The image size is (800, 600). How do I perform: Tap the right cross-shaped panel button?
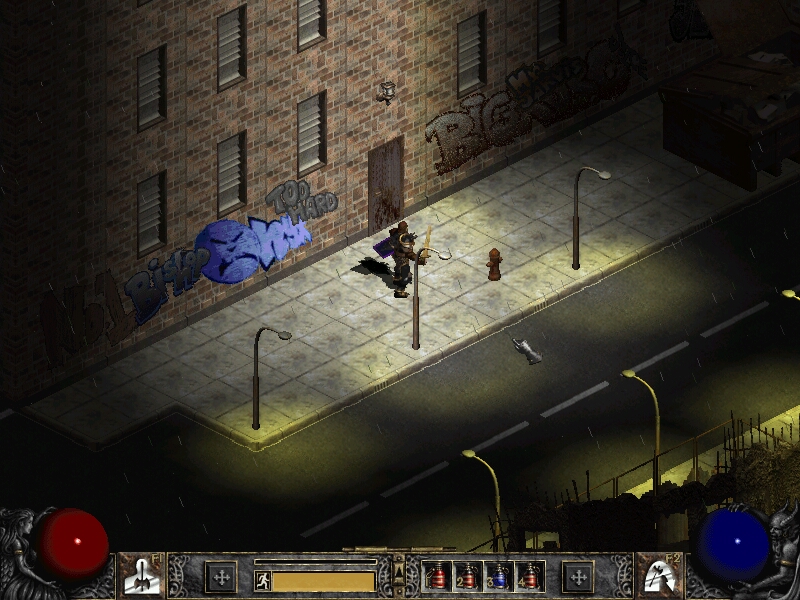pos(578,577)
